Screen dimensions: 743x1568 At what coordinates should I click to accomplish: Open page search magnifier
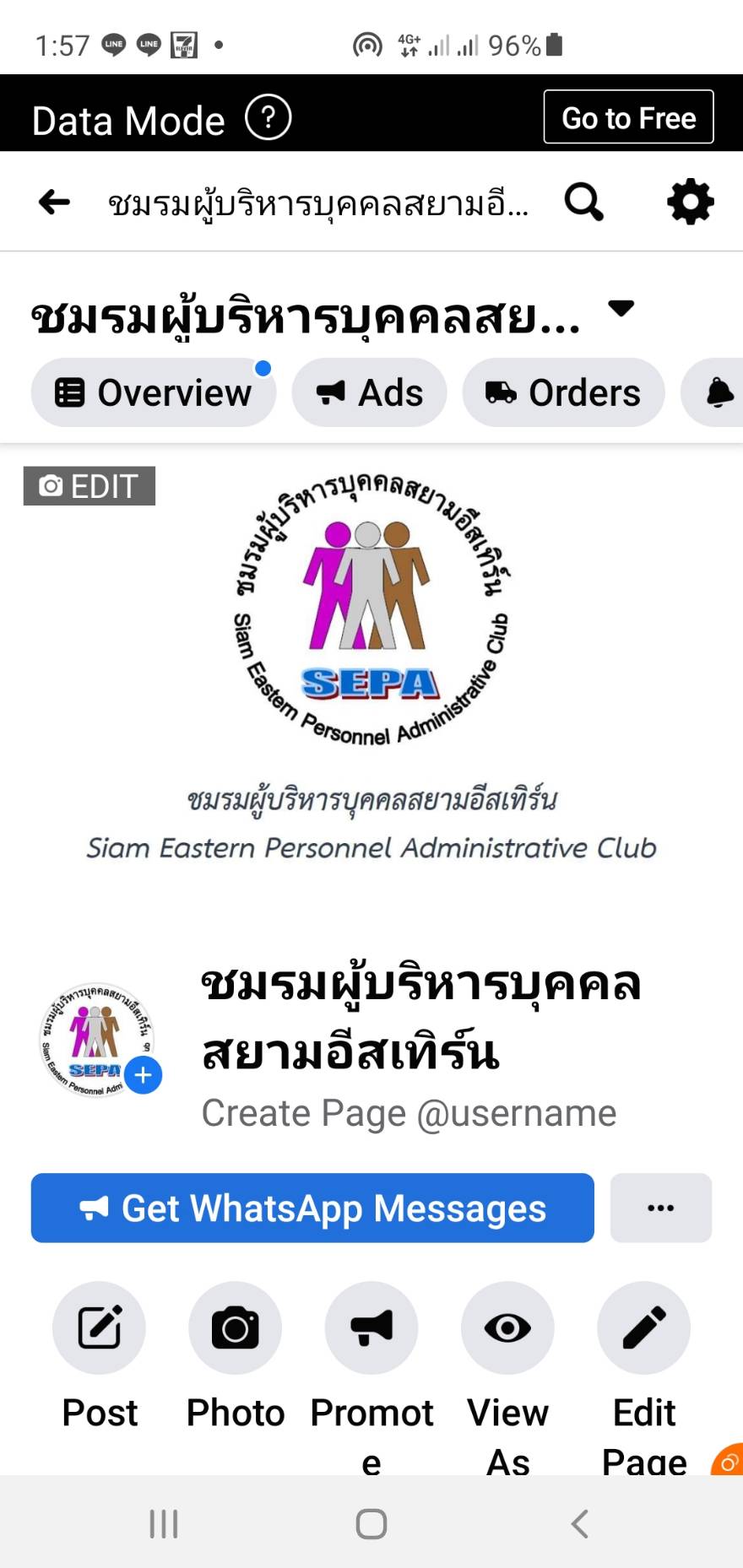pyautogui.click(x=583, y=202)
